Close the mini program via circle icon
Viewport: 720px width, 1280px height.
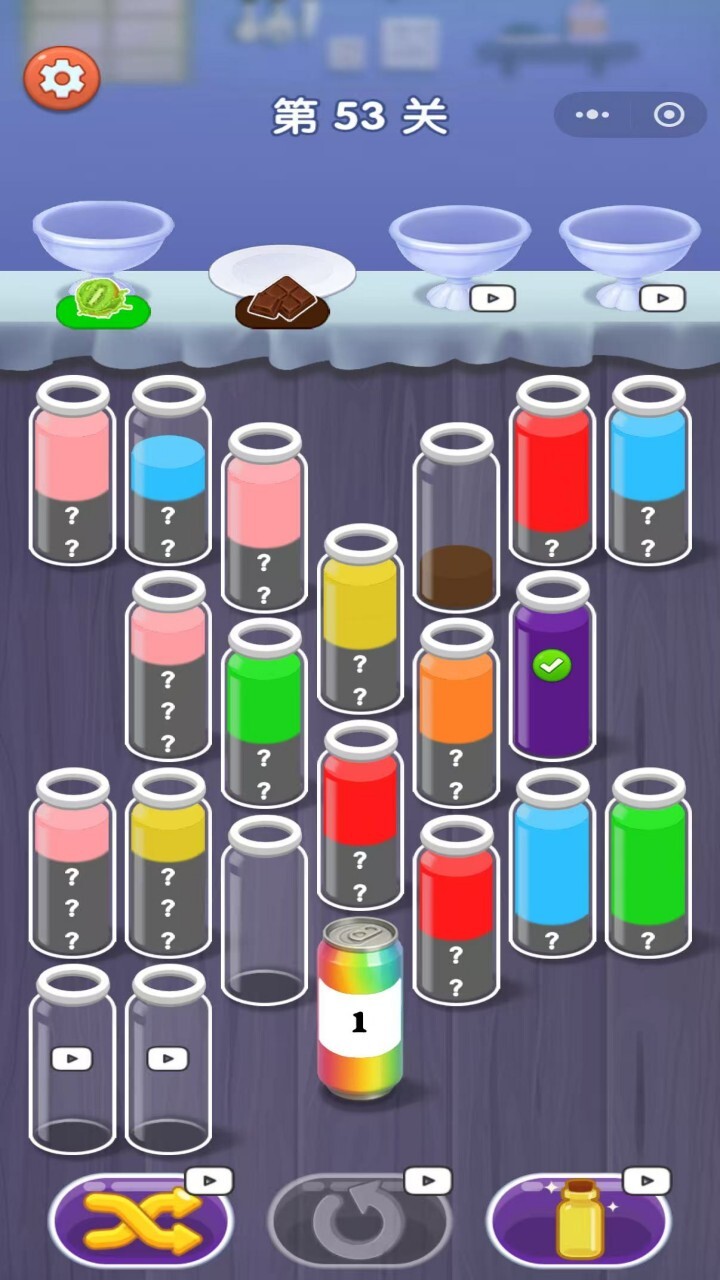668,115
